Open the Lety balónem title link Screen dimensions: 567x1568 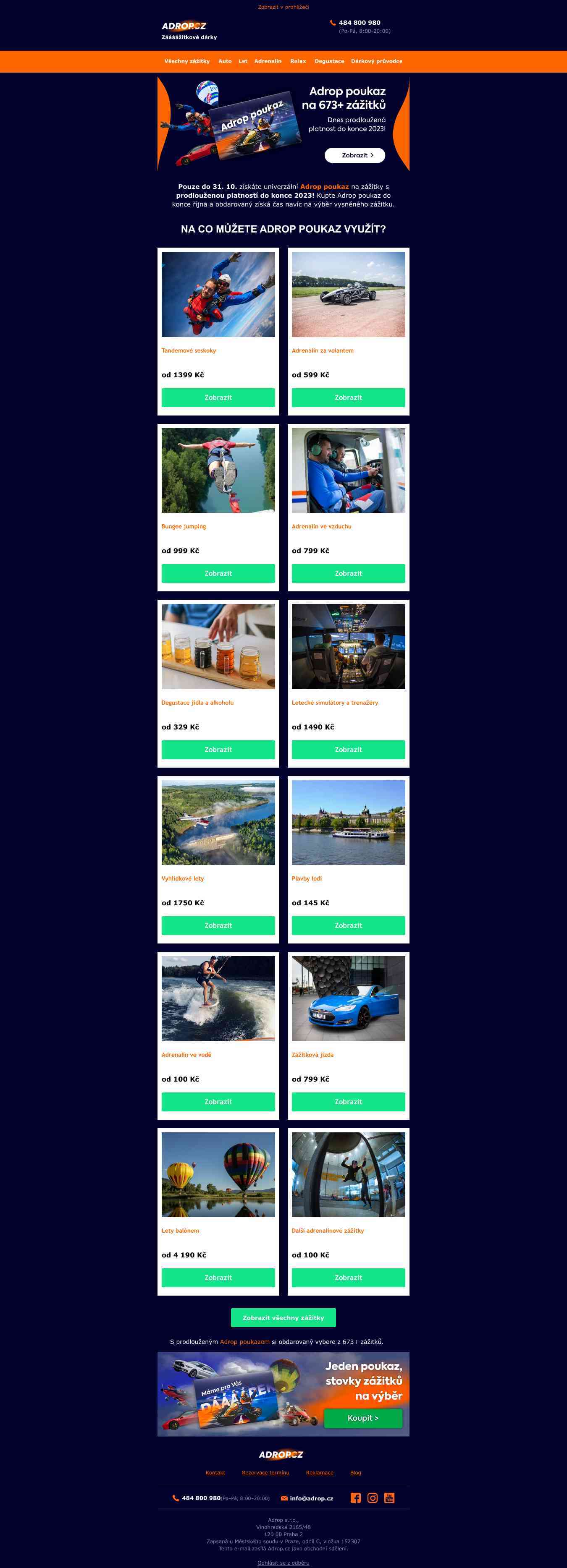point(180,1230)
